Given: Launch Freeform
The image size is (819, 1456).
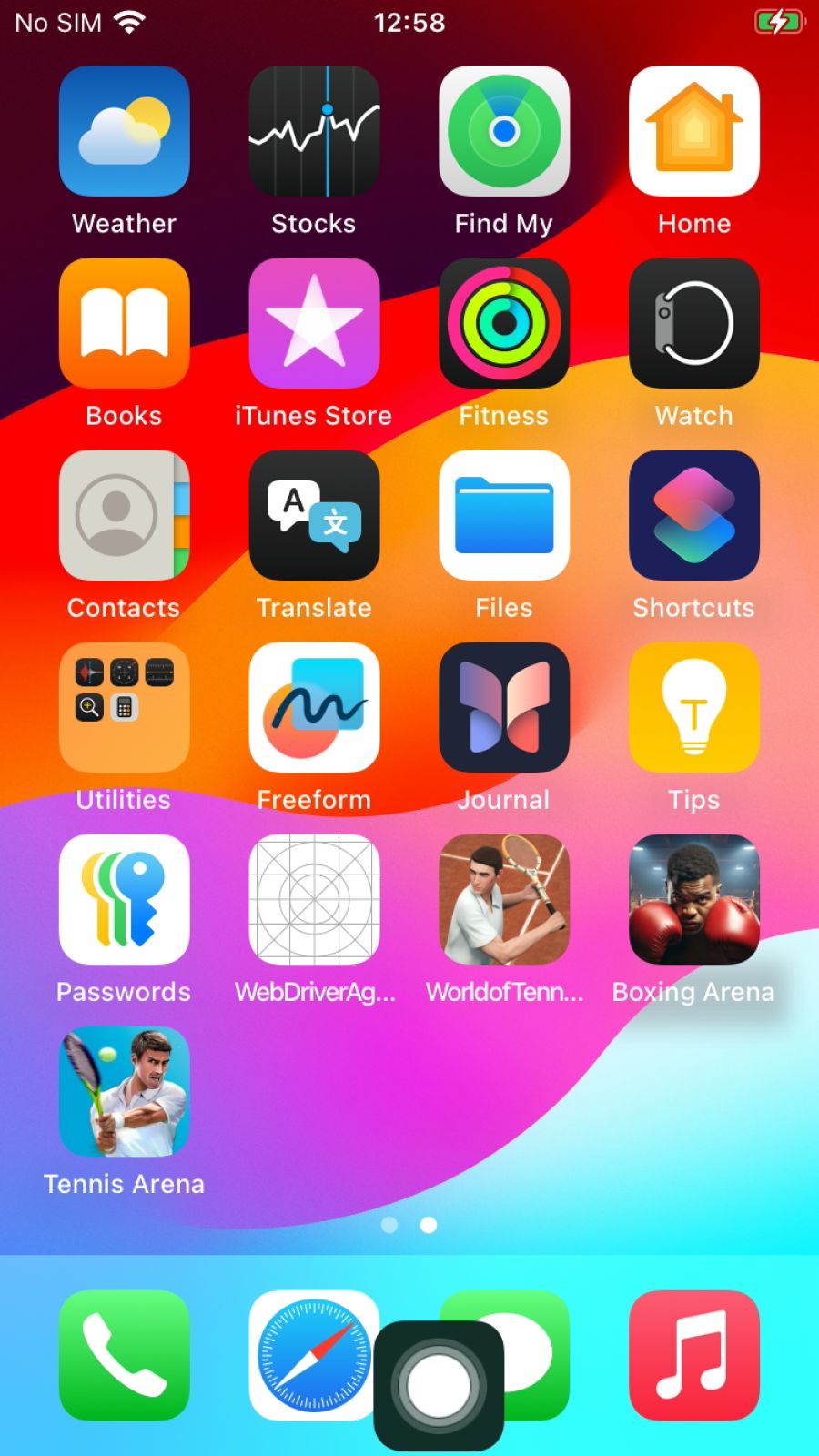Looking at the screenshot, I should click(314, 707).
